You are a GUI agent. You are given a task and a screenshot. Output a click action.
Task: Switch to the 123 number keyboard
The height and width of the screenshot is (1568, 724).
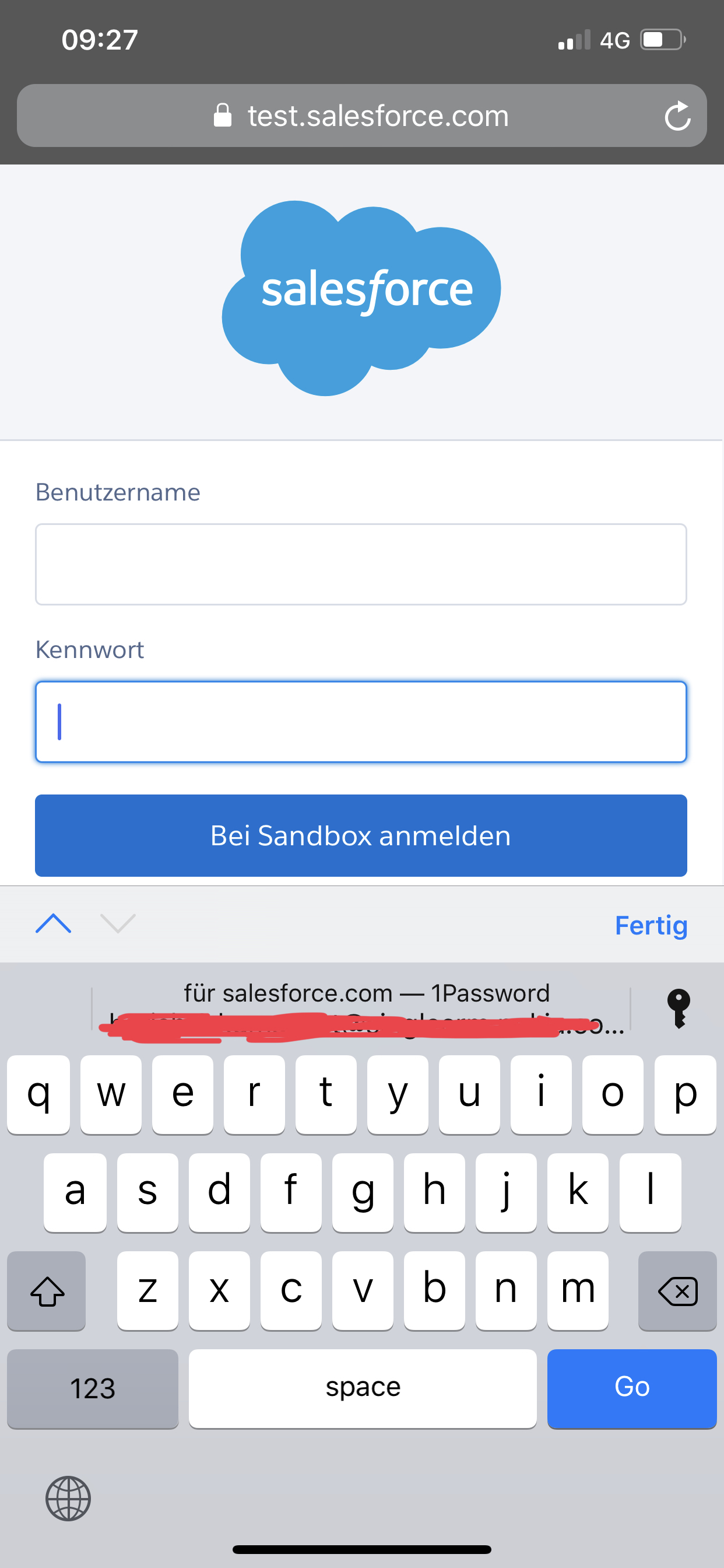(93, 1389)
